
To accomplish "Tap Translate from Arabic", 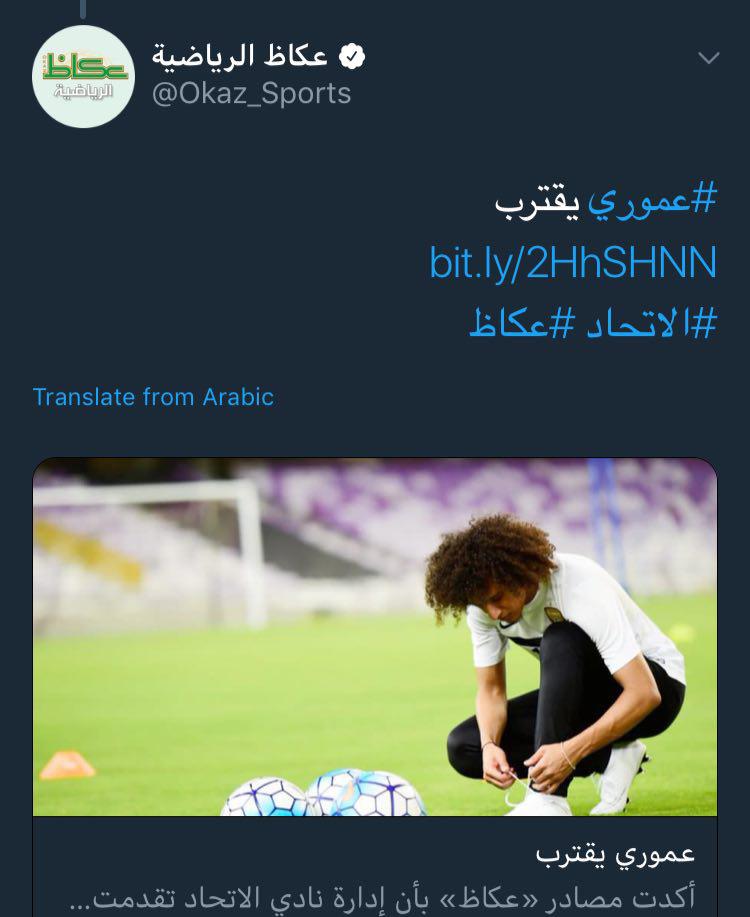I will (x=153, y=397).
